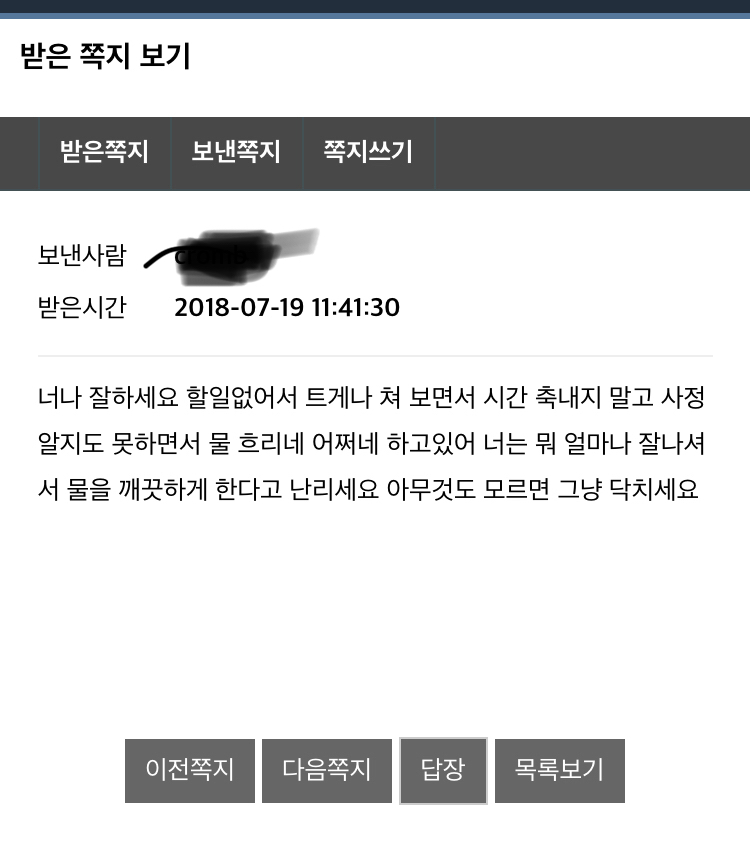Image resolution: width=750 pixels, height=846 pixels.
Task: Go to the next message with 다음쪽지
Action: 327,770
